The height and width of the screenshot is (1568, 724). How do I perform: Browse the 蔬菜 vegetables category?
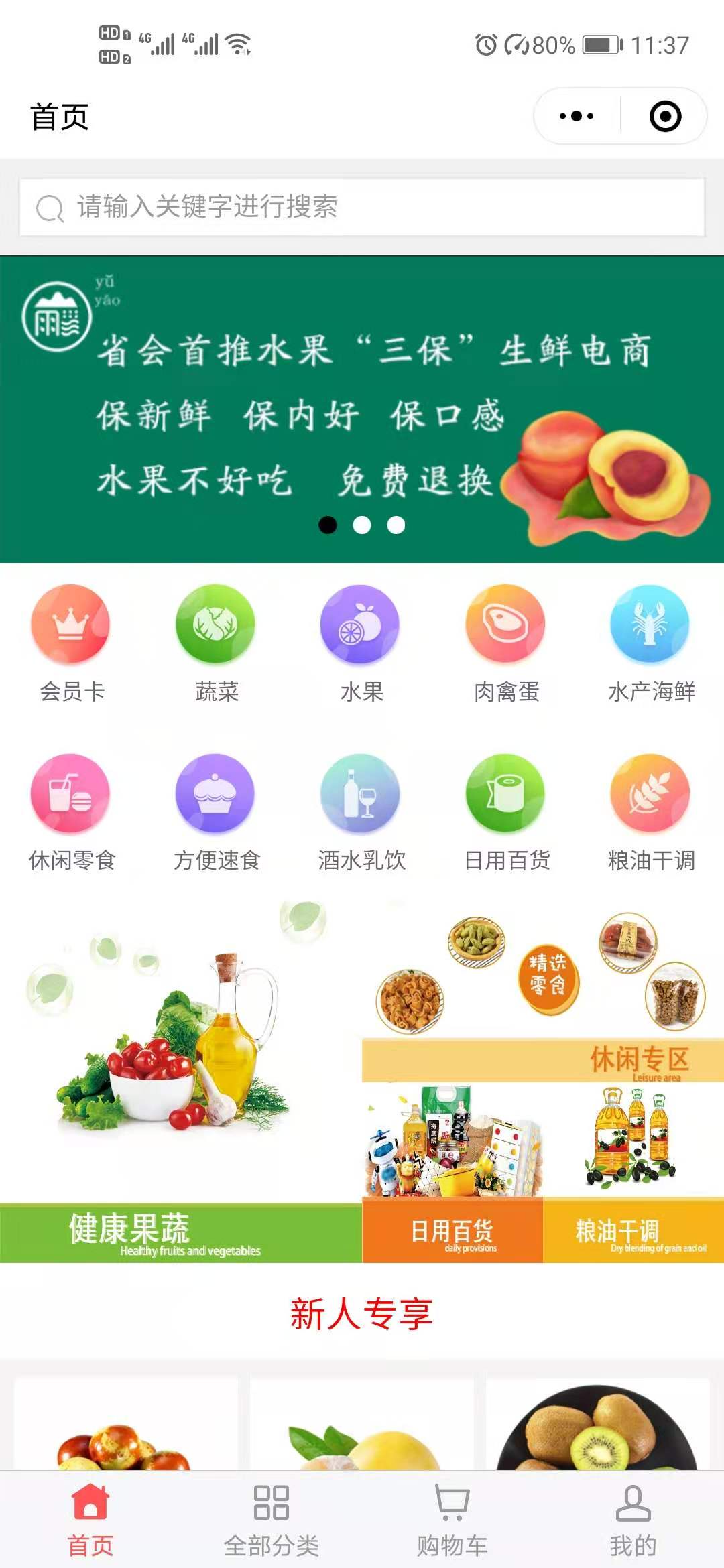pos(216,641)
